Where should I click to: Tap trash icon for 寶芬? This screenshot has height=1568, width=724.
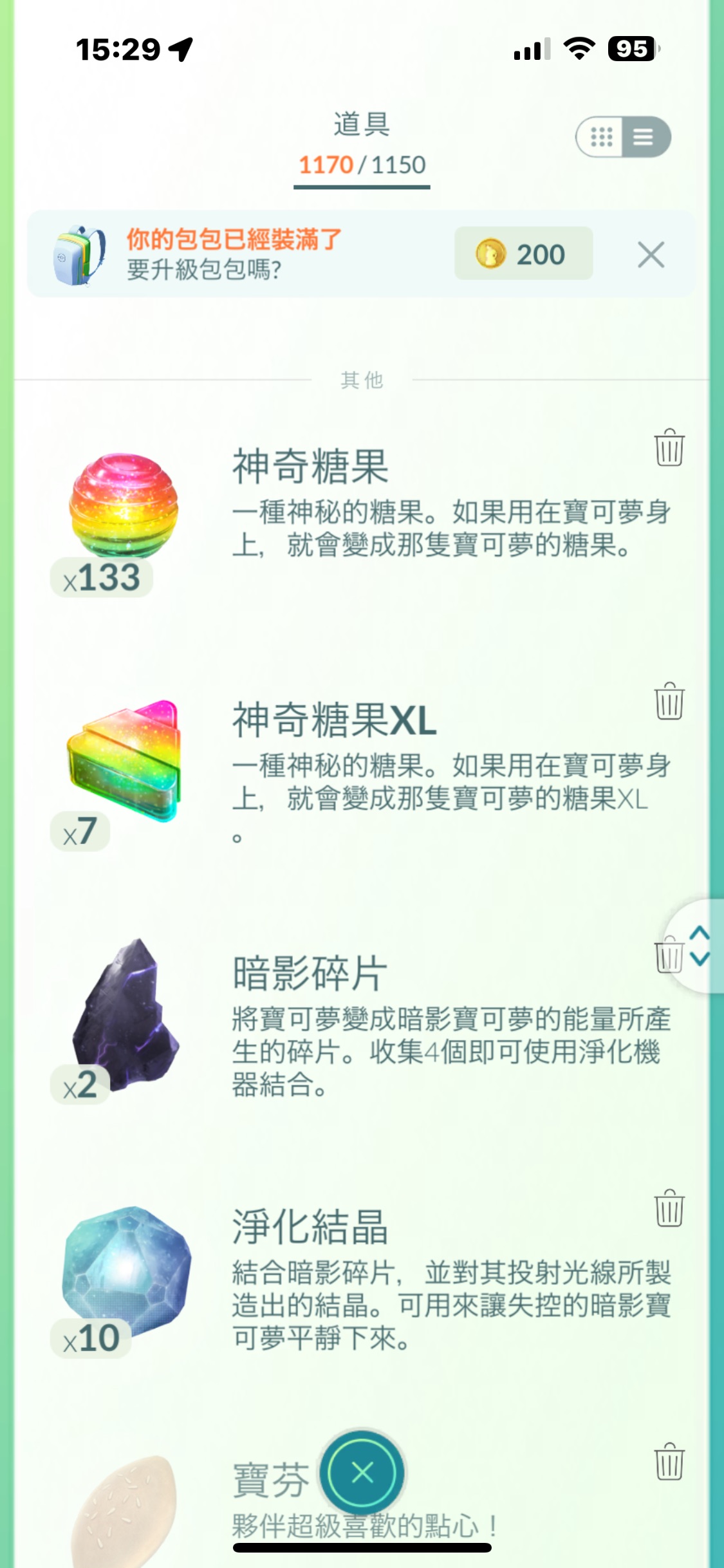tap(669, 1461)
